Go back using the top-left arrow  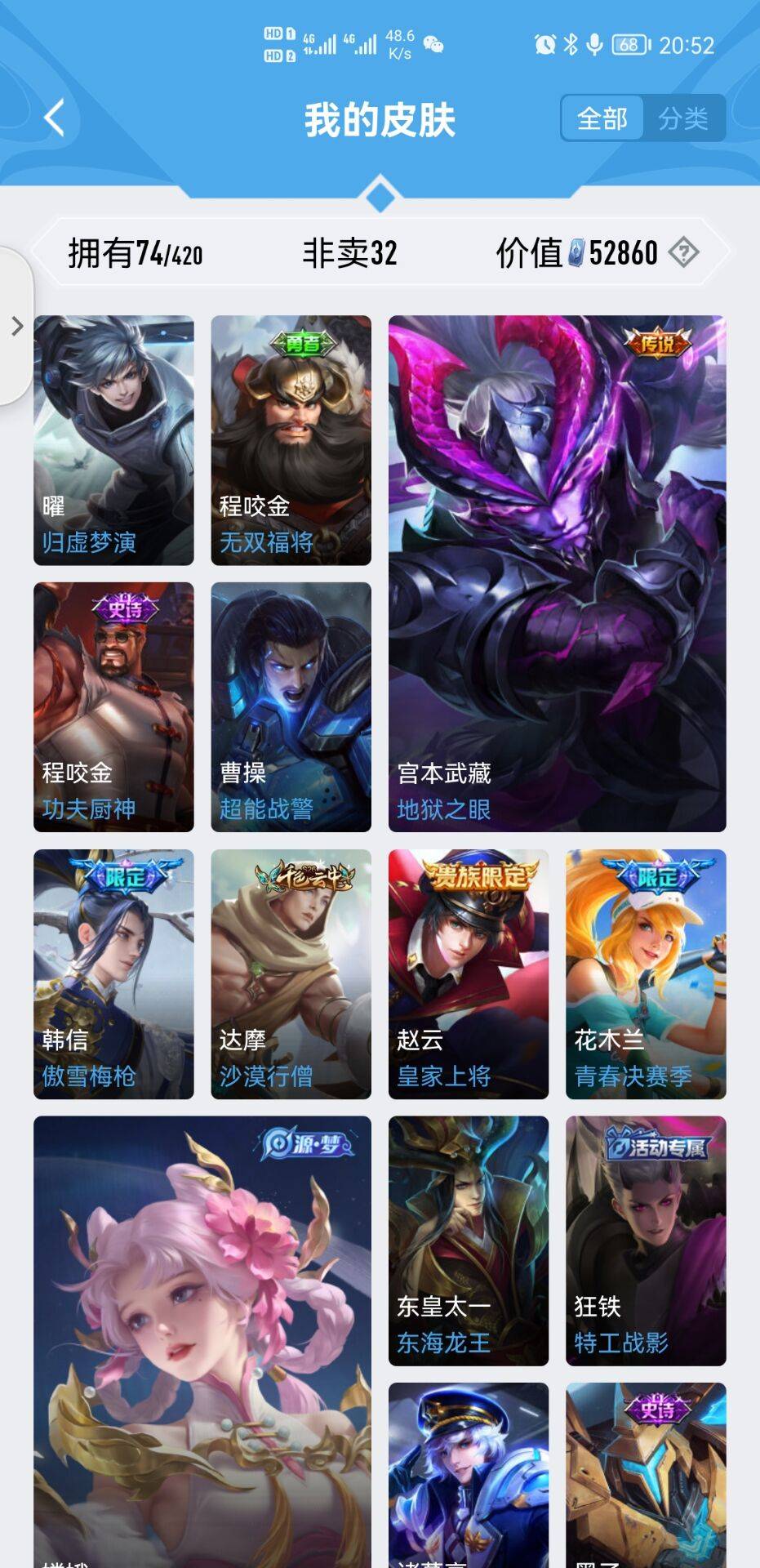click(54, 118)
